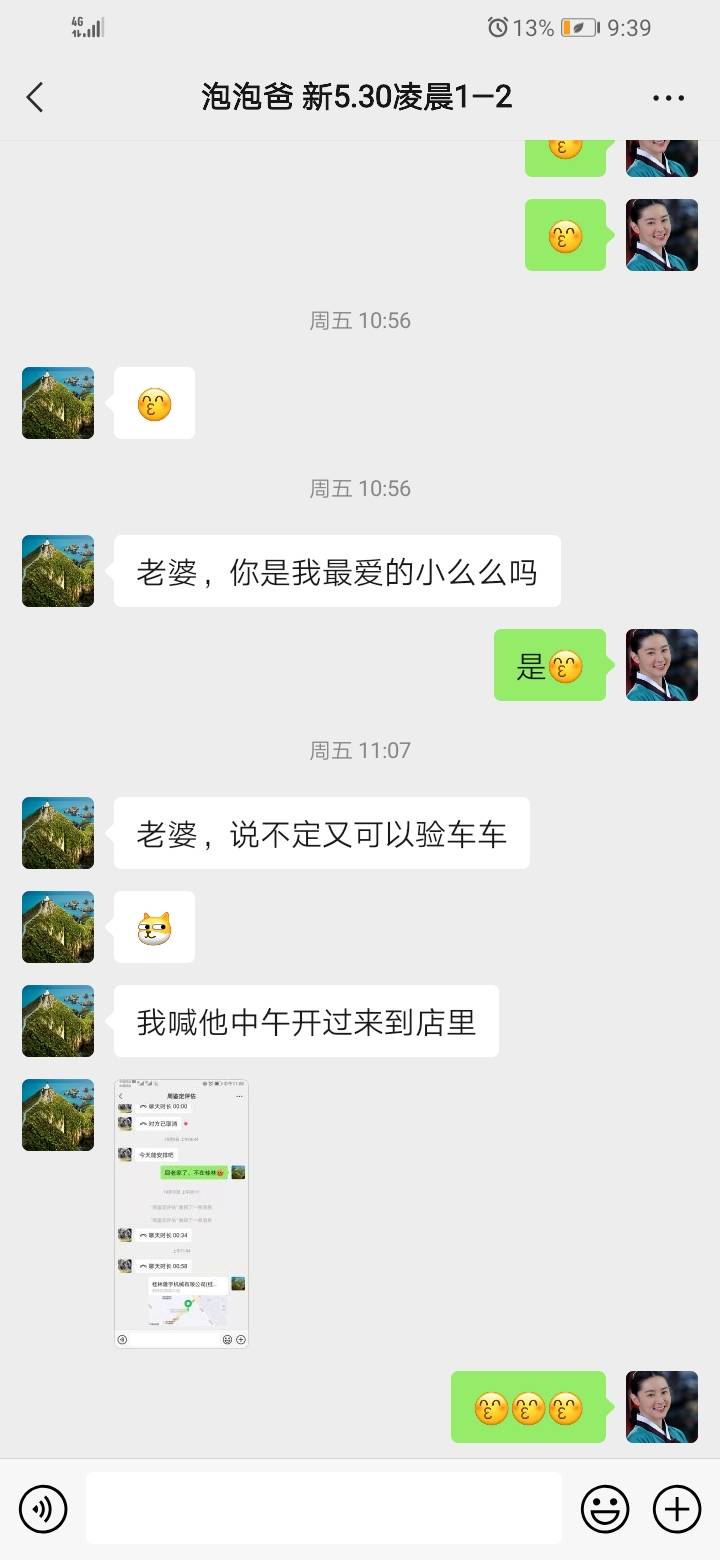The image size is (720, 1560).
Task: Open the shared chat screenshot image
Action: tap(181, 1211)
